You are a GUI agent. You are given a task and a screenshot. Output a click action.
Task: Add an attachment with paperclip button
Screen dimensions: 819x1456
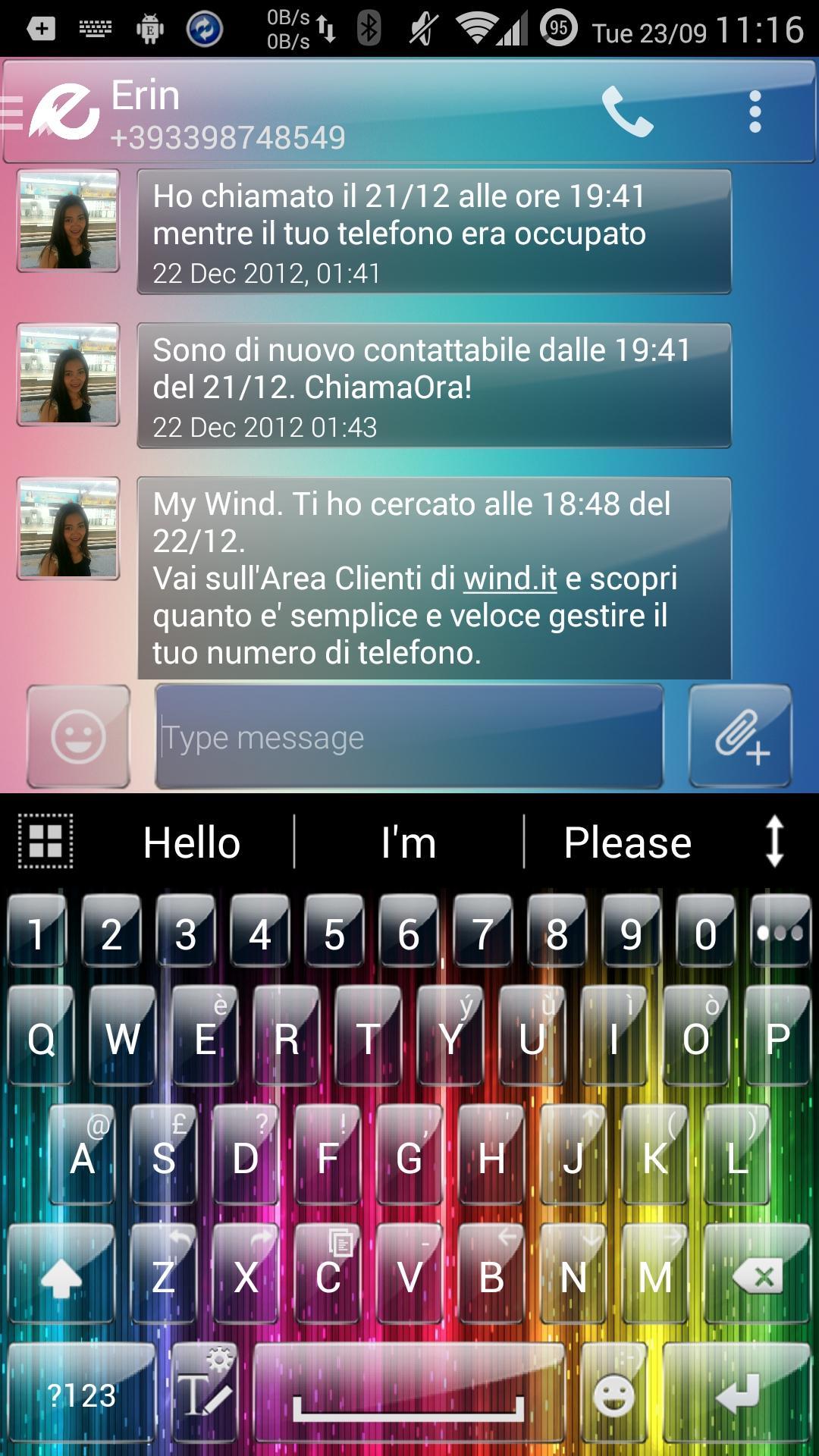[740, 736]
